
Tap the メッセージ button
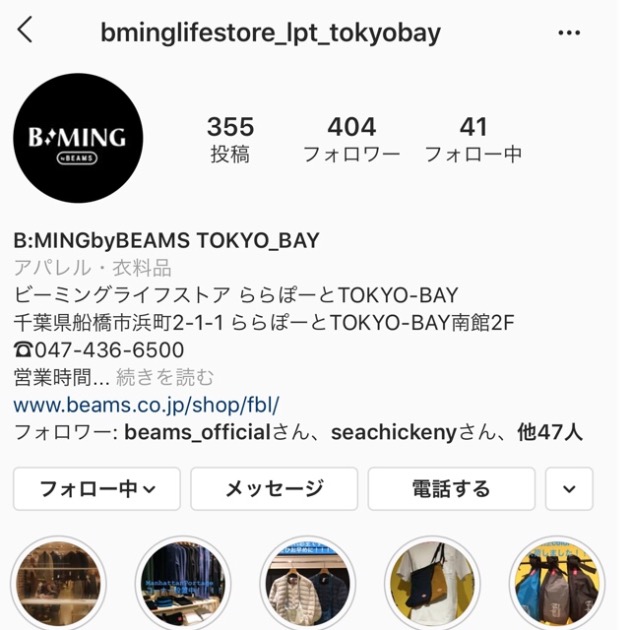[x=274, y=489]
